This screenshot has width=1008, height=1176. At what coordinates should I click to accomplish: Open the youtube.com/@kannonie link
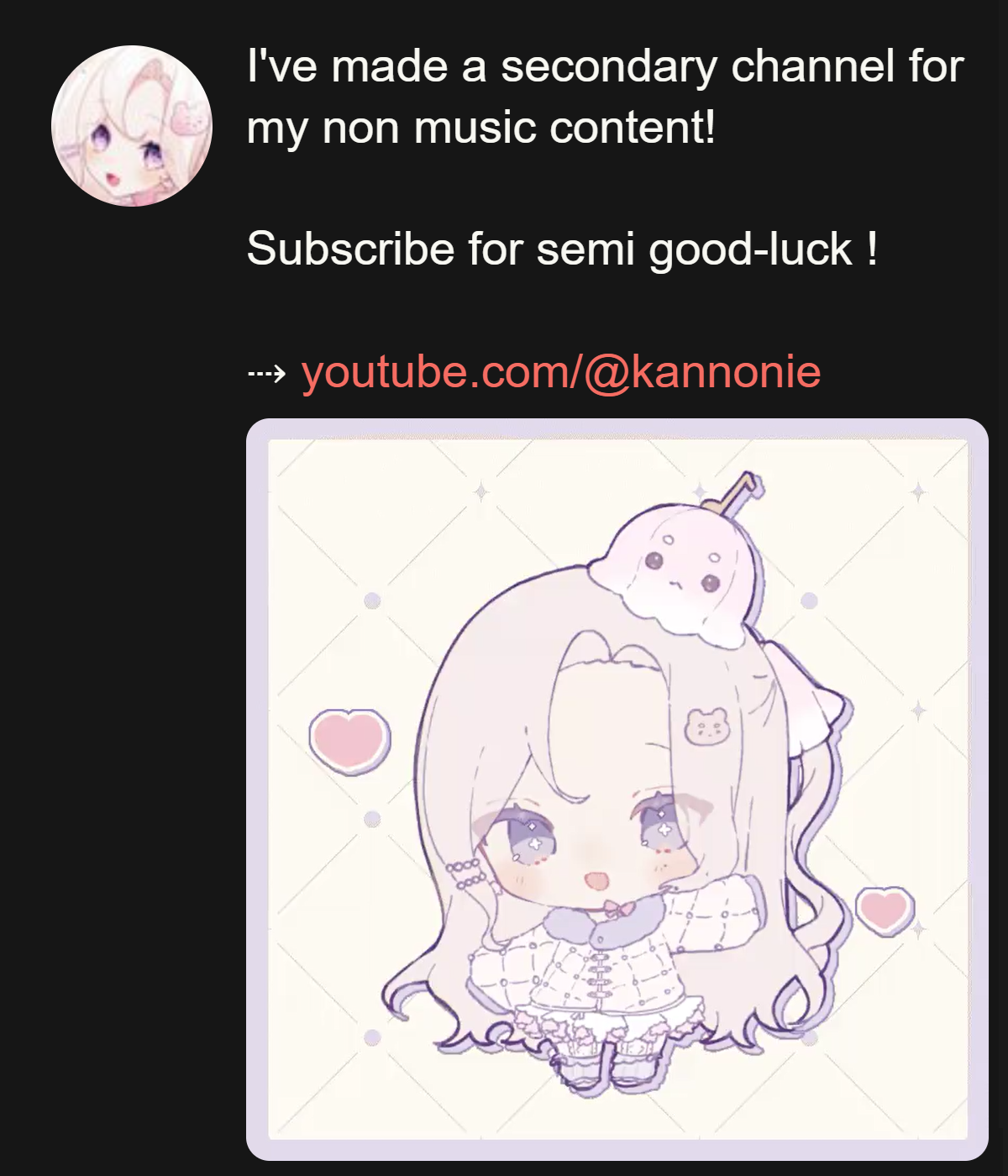click(x=560, y=371)
